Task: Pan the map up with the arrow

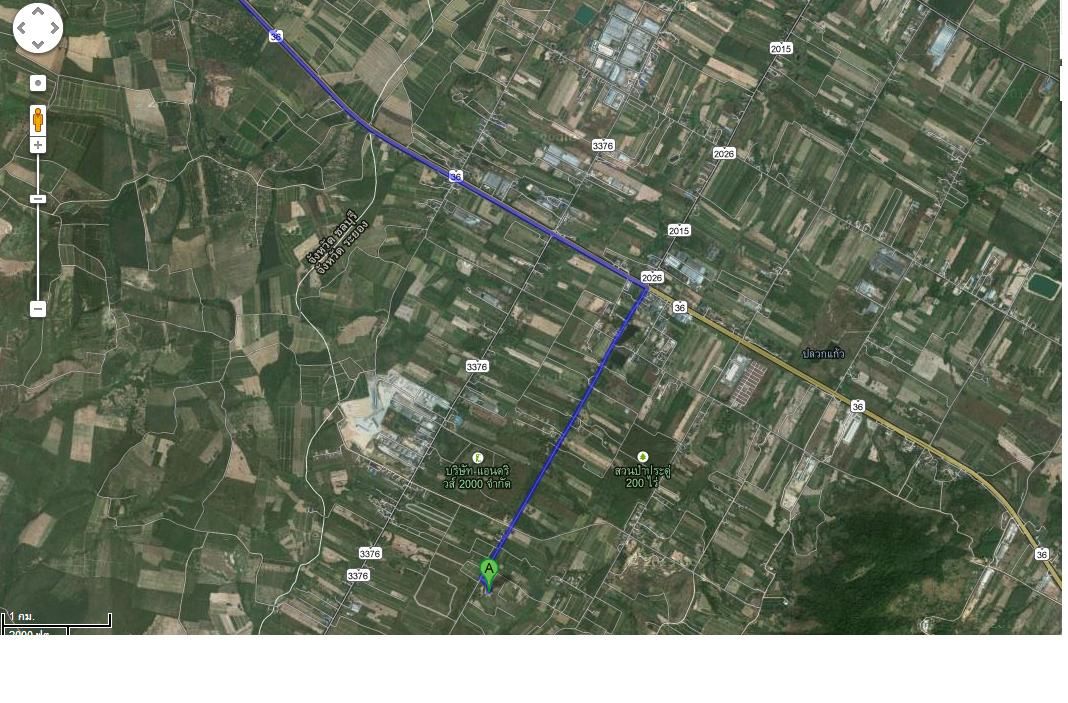Action: click(38, 12)
